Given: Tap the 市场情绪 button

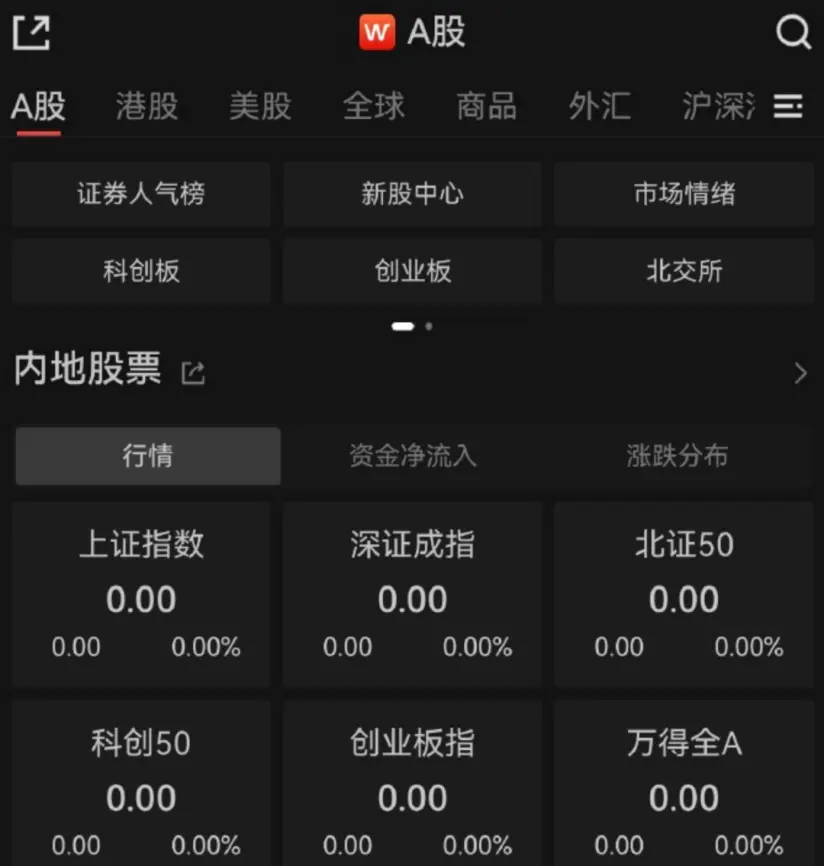Looking at the screenshot, I should (x=684, y=194).
